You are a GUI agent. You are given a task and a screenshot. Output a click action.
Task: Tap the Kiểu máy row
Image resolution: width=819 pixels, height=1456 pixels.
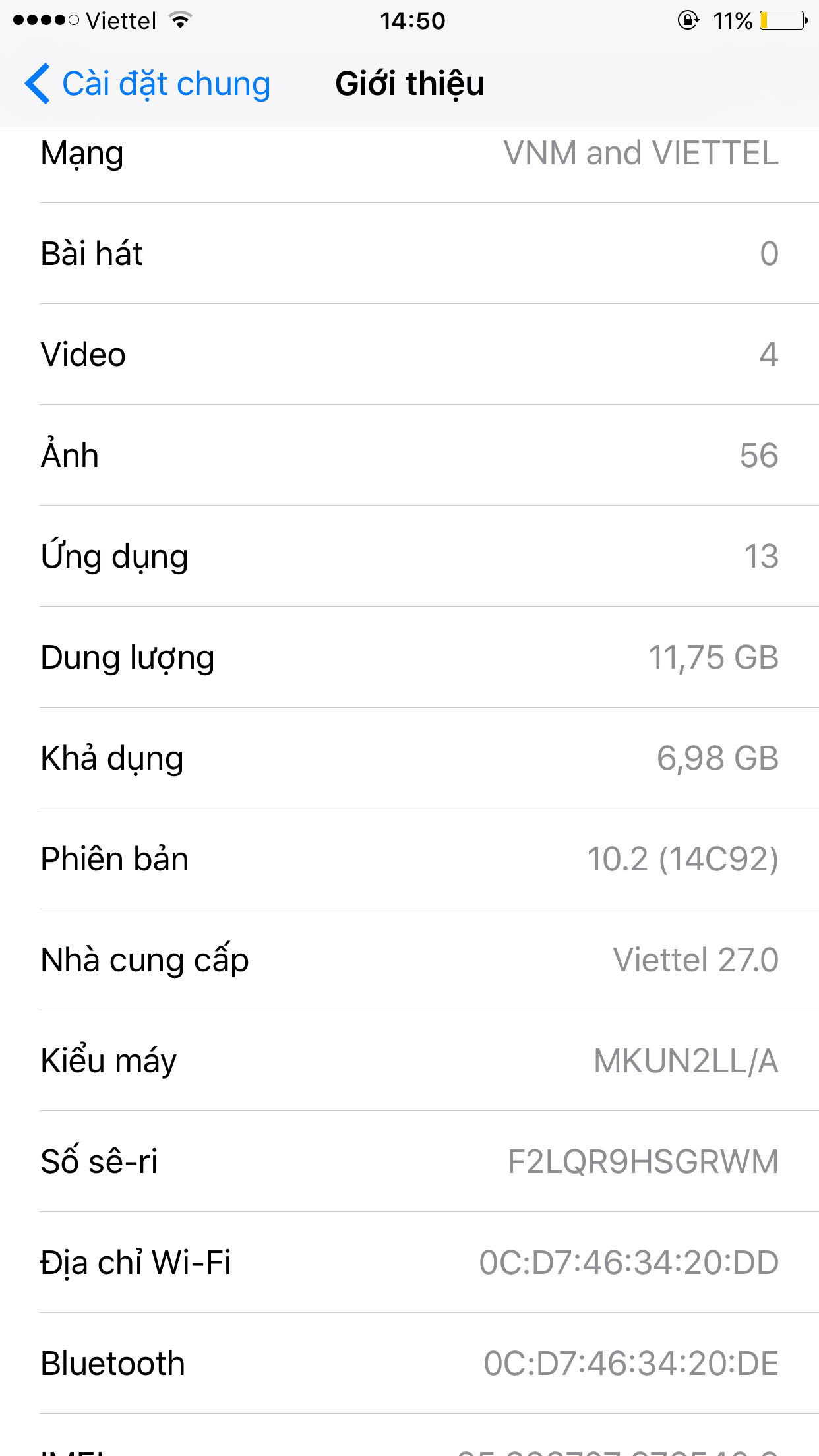click(409, 1060)
